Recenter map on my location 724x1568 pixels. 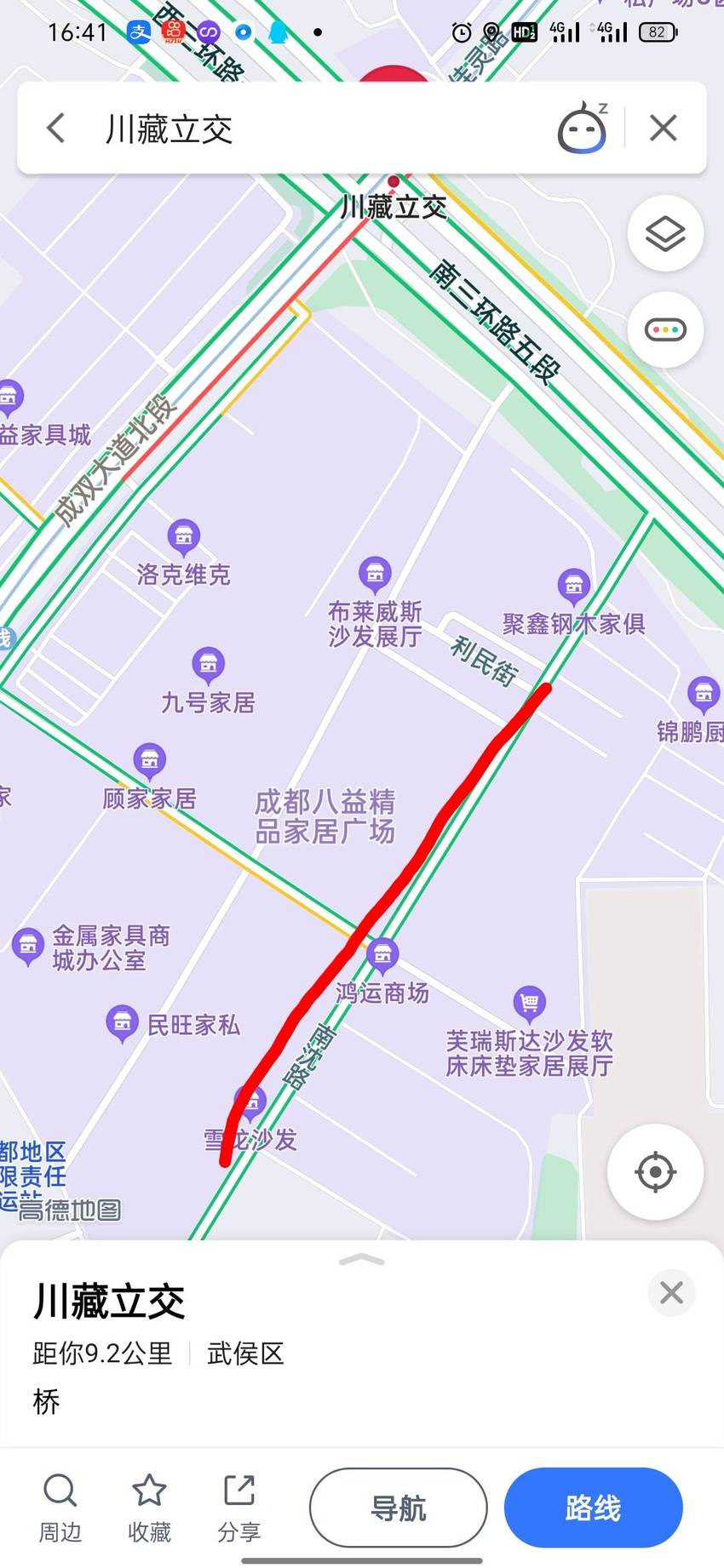click(x=655, y=1171)
